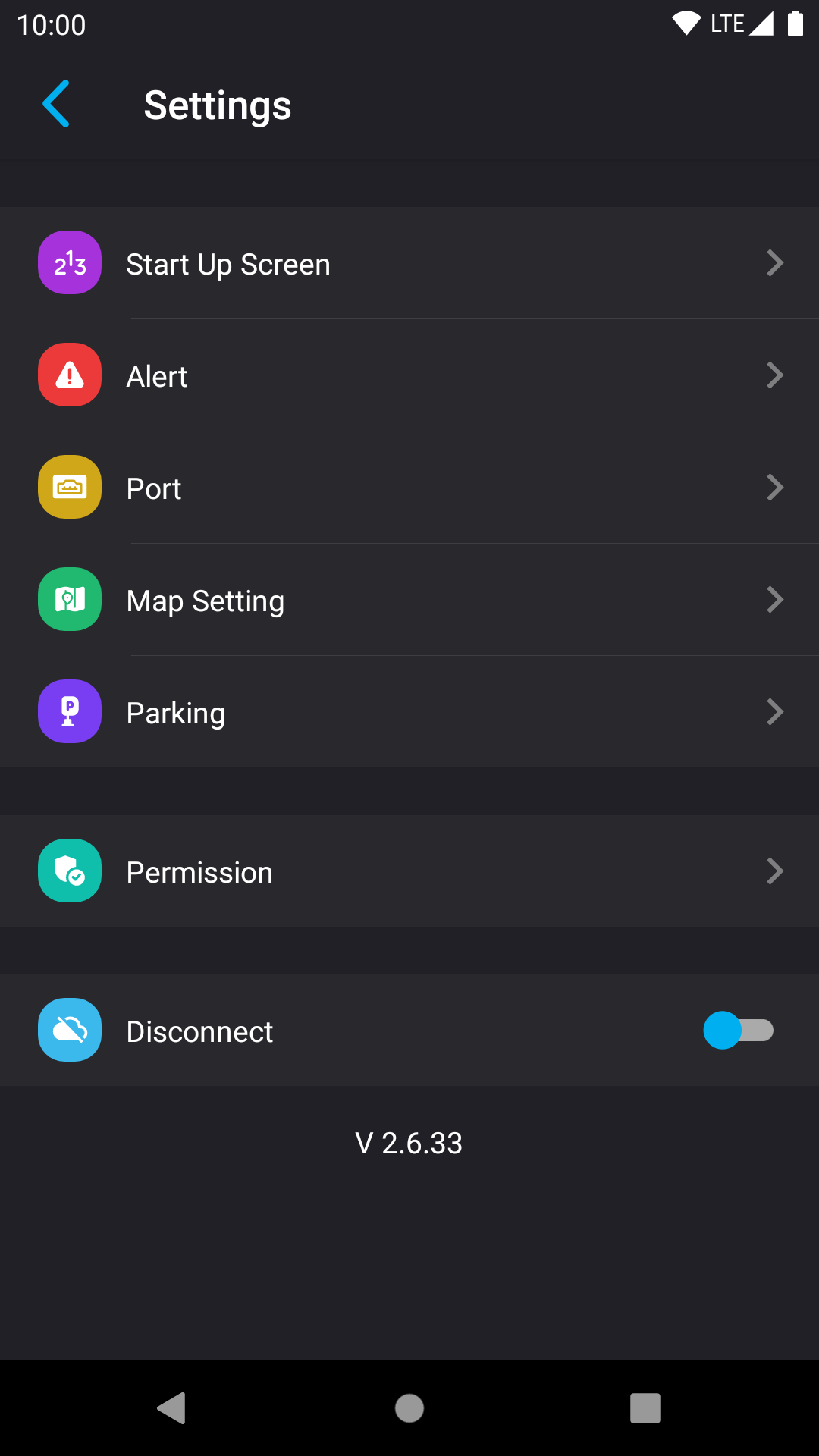Tap the purple Parking icon
The width and height of the screenshot is (819, 1456).
(69, 711)
